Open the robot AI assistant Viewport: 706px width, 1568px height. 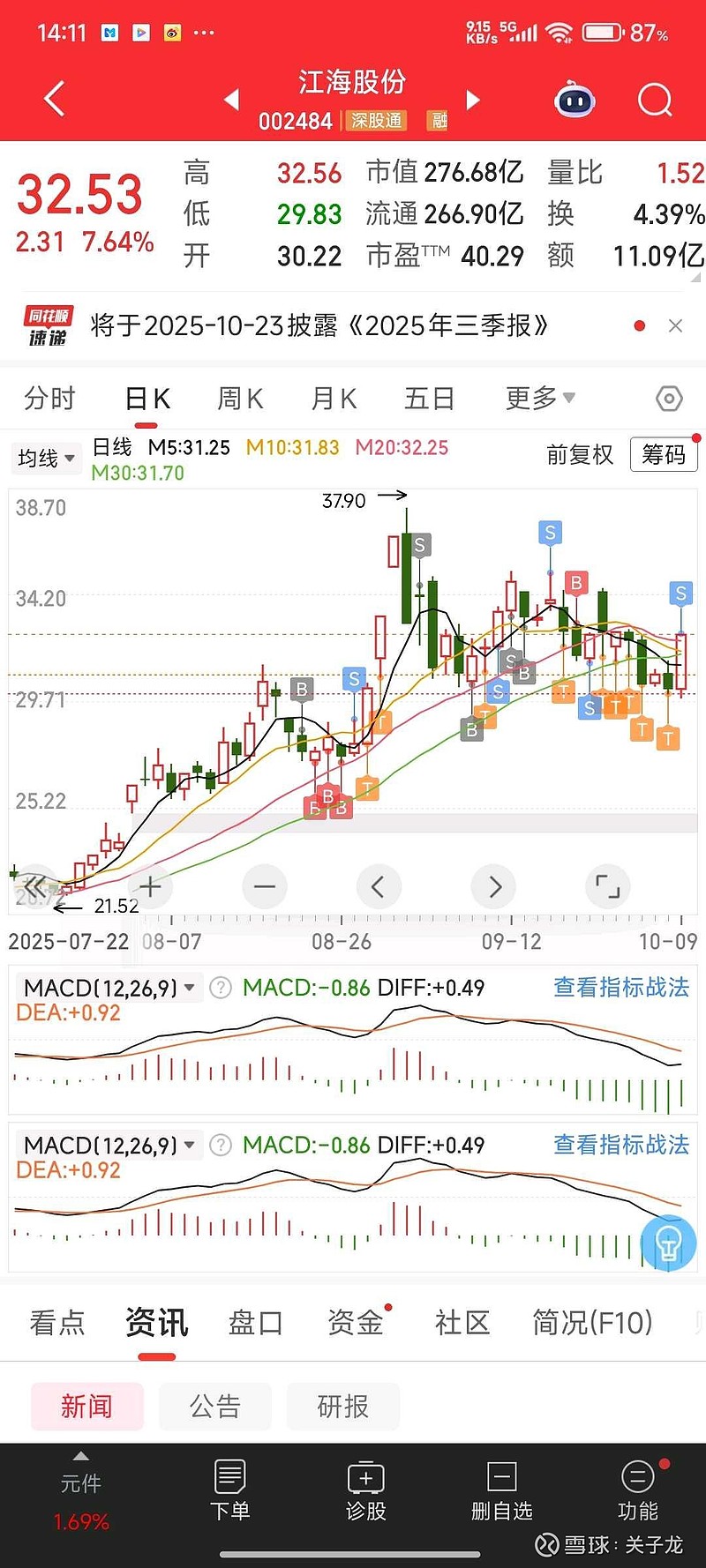[x=575, y=101]
